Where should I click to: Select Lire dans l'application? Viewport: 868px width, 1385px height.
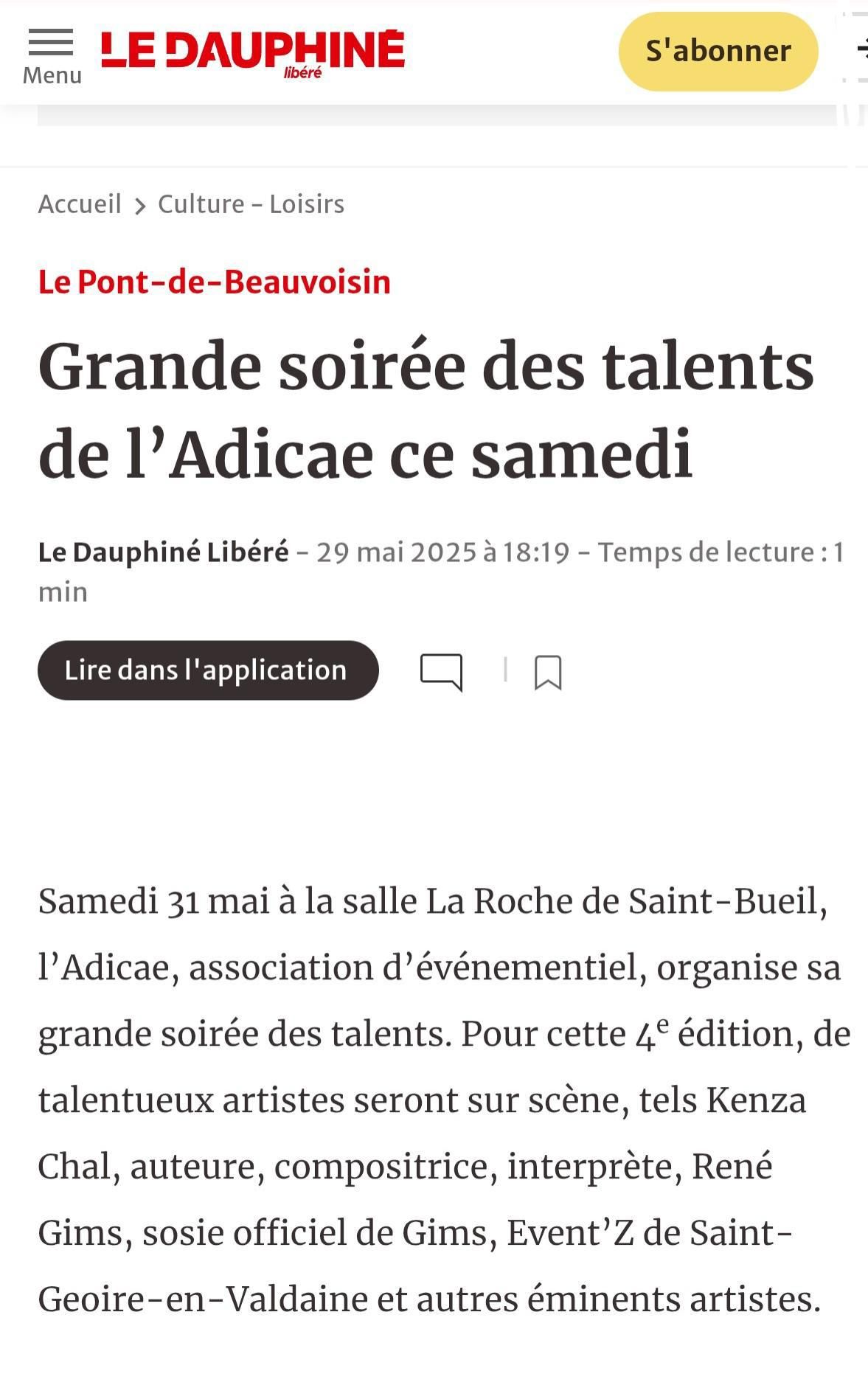[x=207, y=670]
